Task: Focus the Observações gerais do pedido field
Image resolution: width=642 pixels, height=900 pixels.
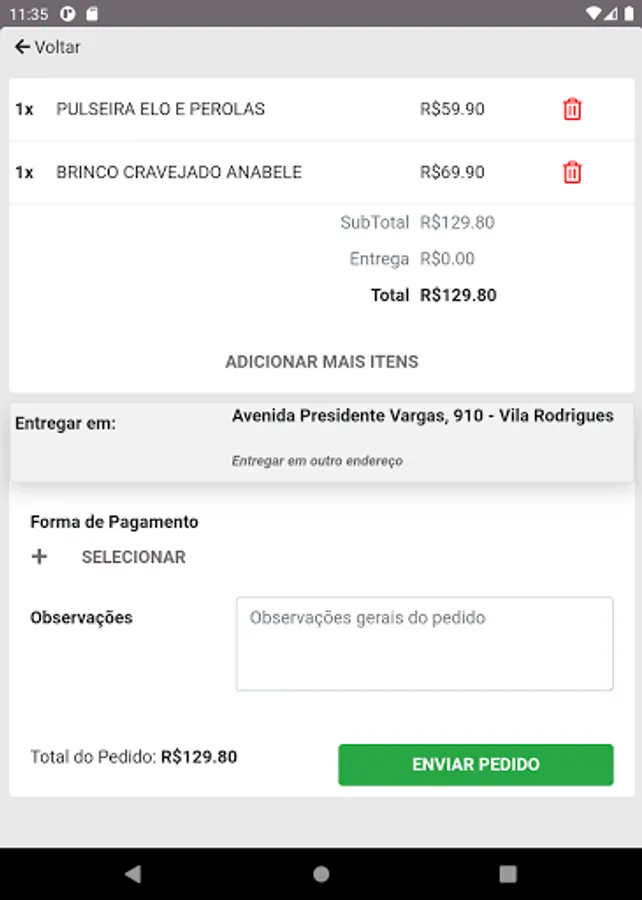Action: pos(424,644)
